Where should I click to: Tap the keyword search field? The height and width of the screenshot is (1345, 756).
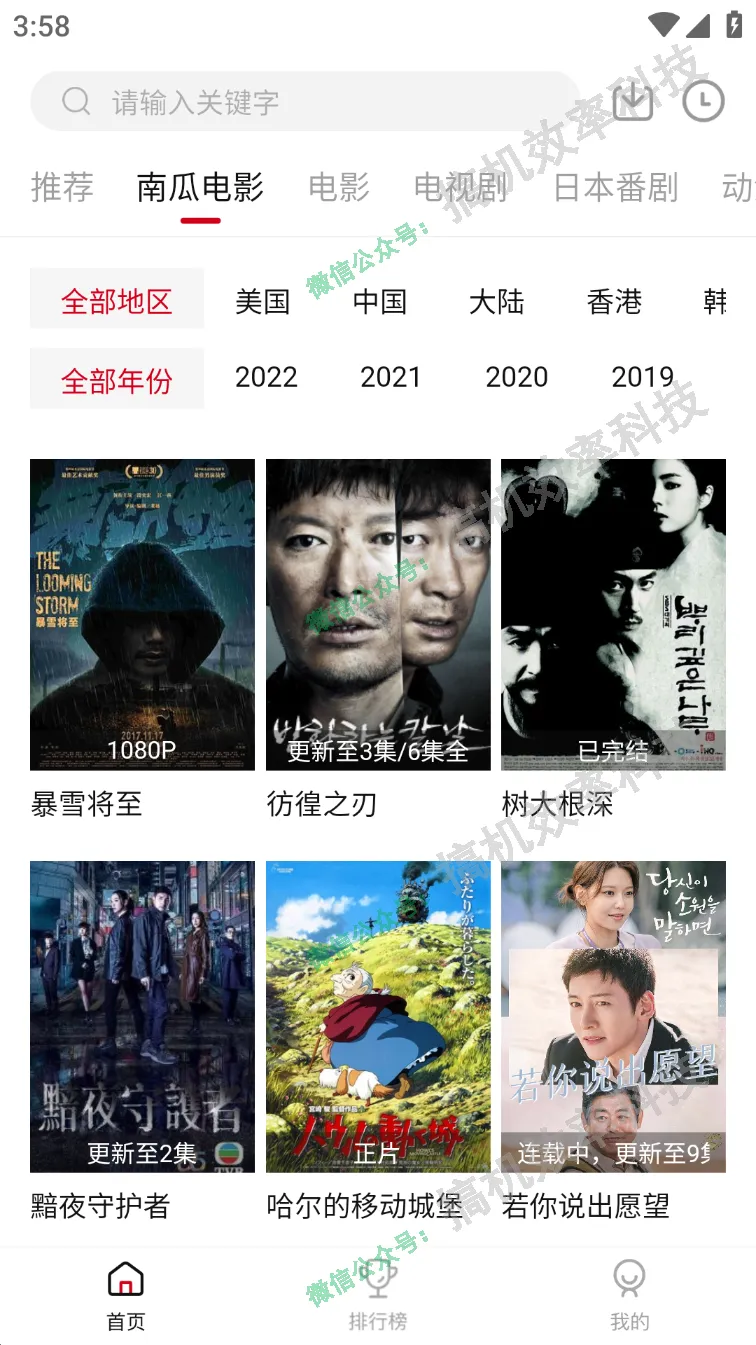(300, 101)
